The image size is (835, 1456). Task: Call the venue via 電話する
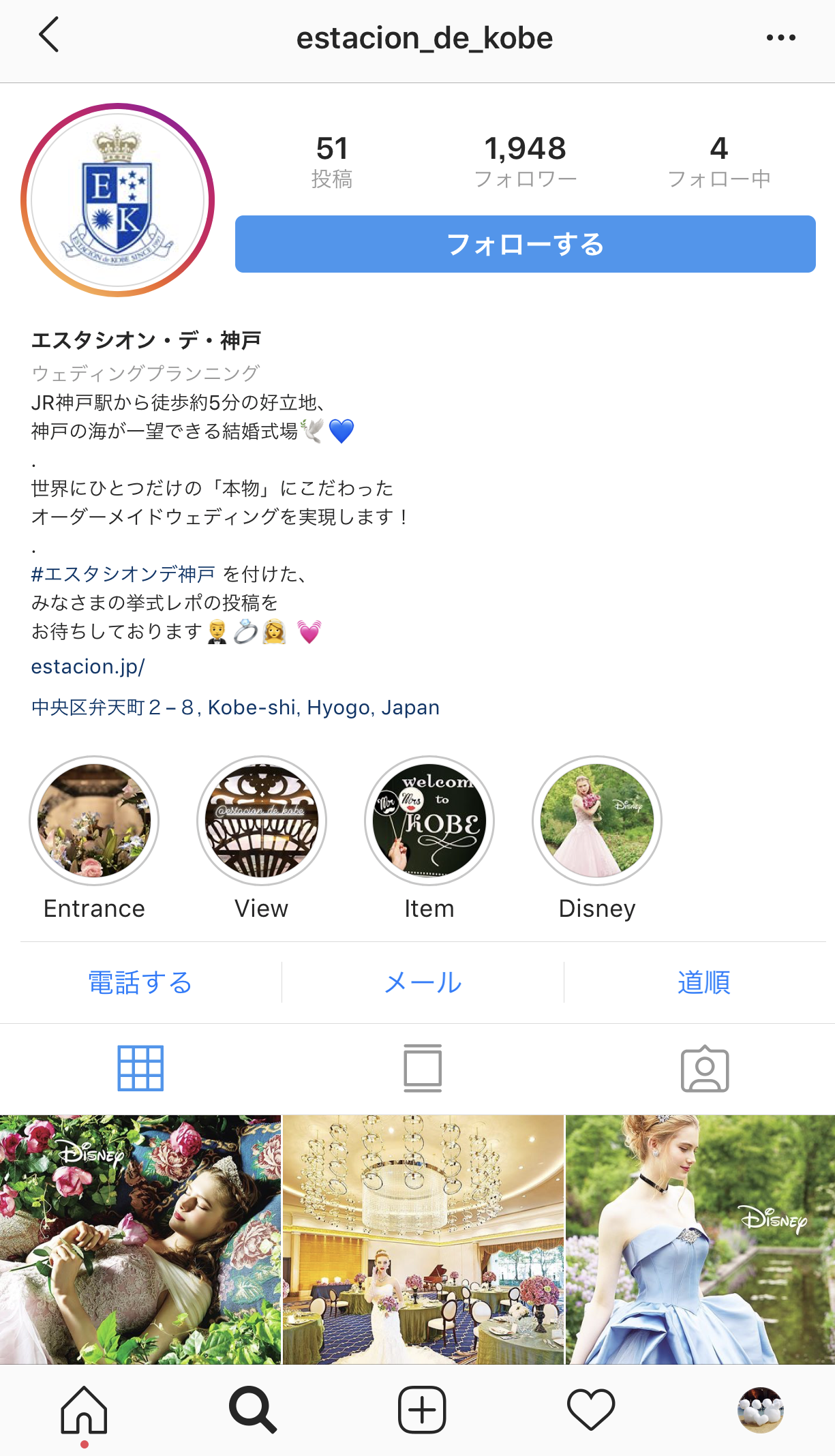tap(140, 983)
